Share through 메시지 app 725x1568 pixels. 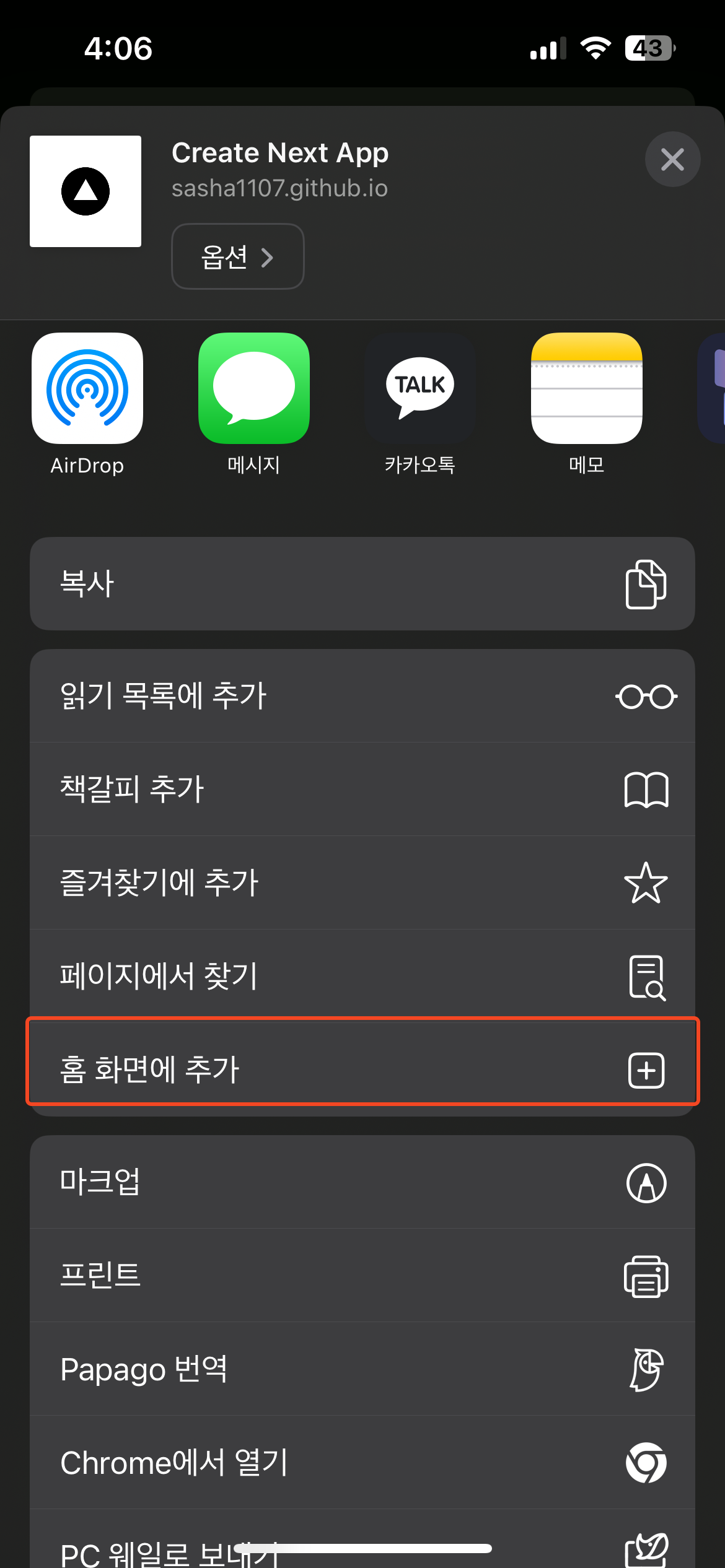pyautogui.click(x=254, y=388)
